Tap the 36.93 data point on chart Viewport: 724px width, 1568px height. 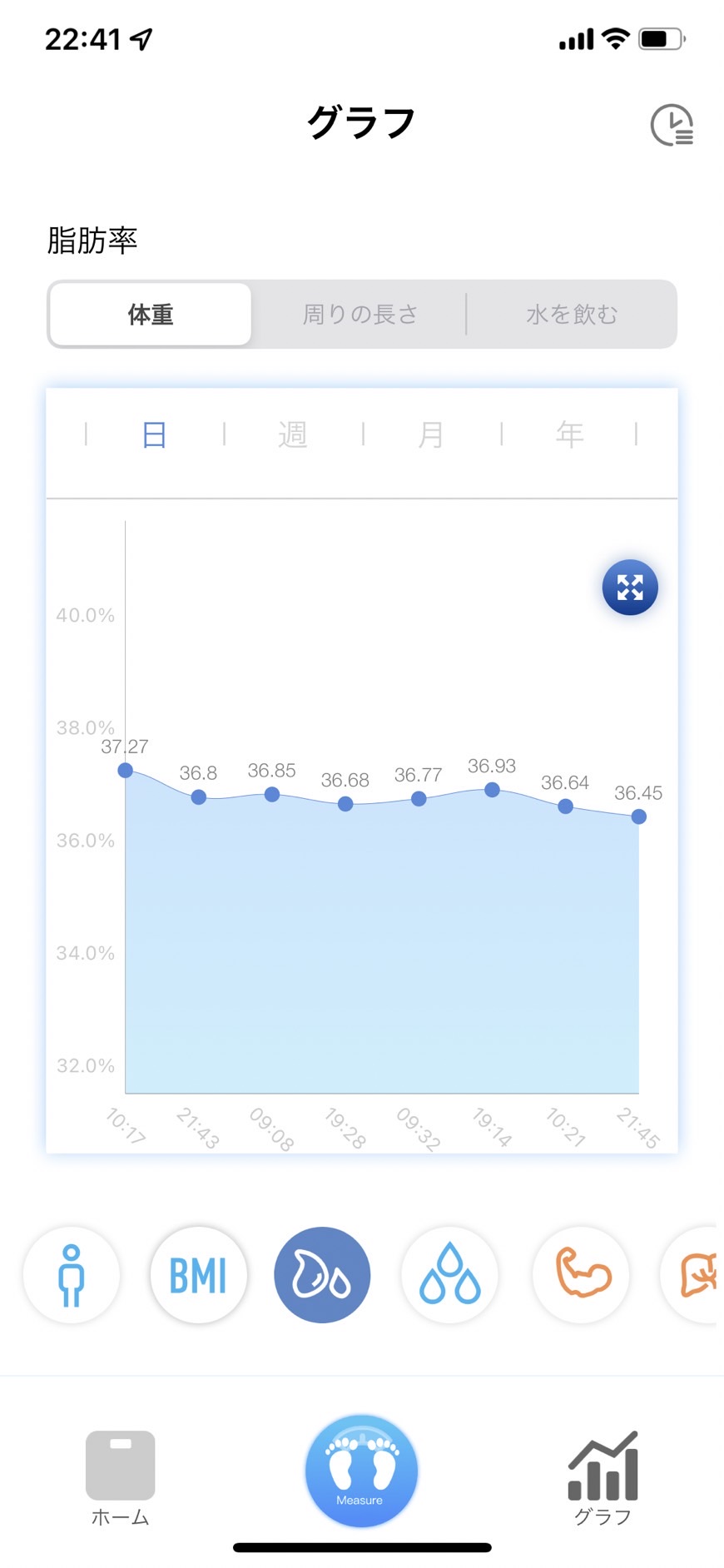492,789
